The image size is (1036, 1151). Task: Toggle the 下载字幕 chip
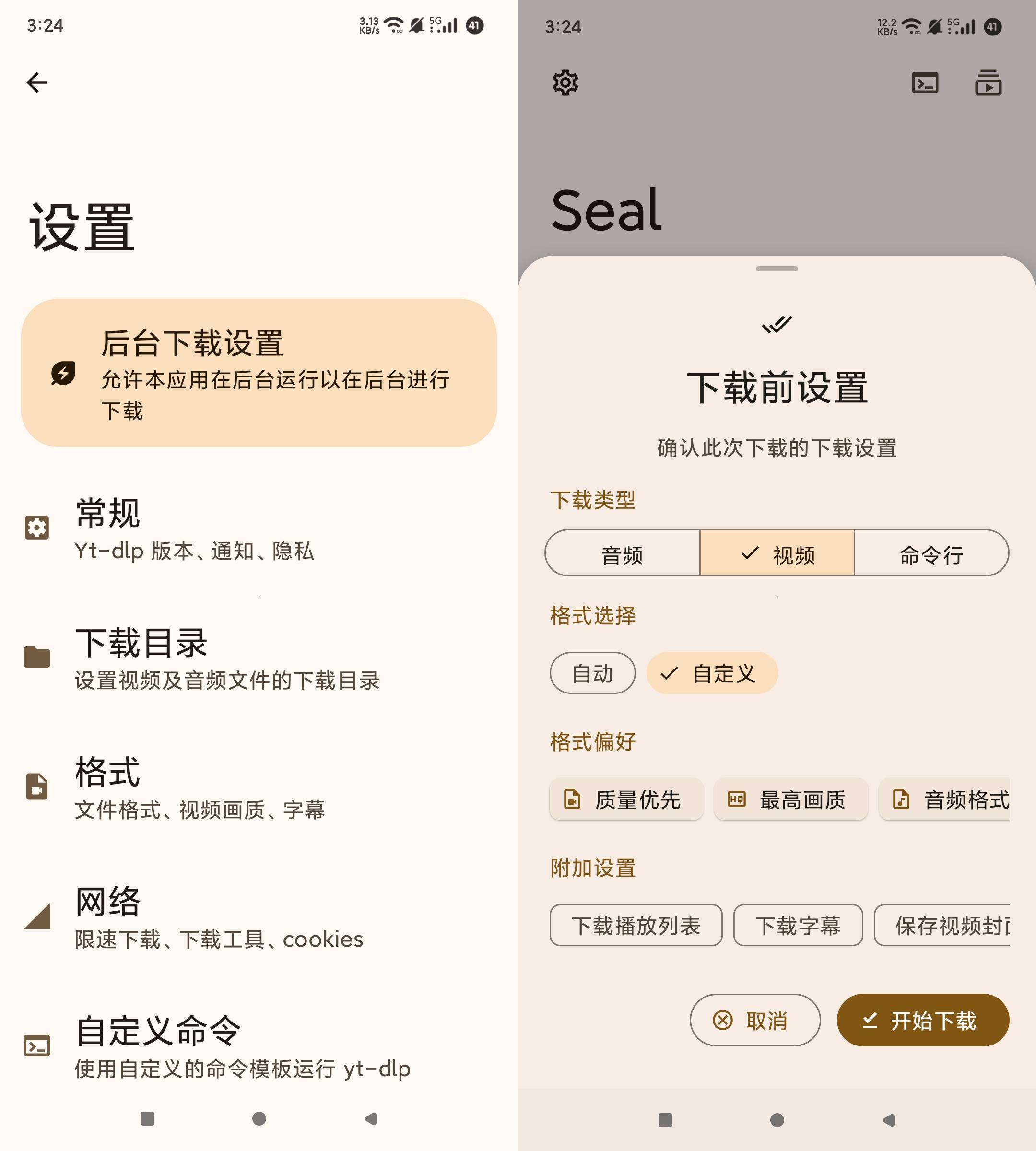(x=799, y=926)
